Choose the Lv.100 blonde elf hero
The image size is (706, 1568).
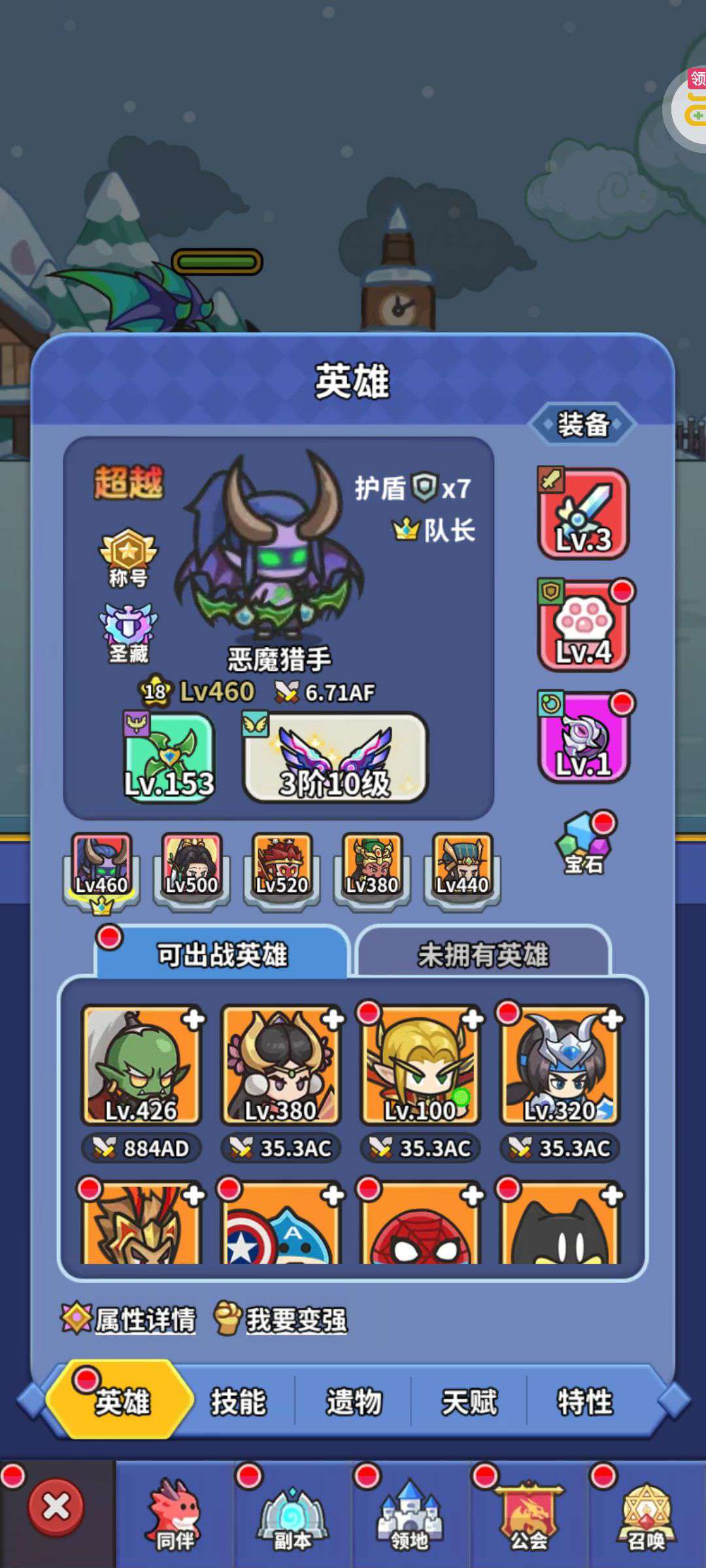tap(420, 1066)
